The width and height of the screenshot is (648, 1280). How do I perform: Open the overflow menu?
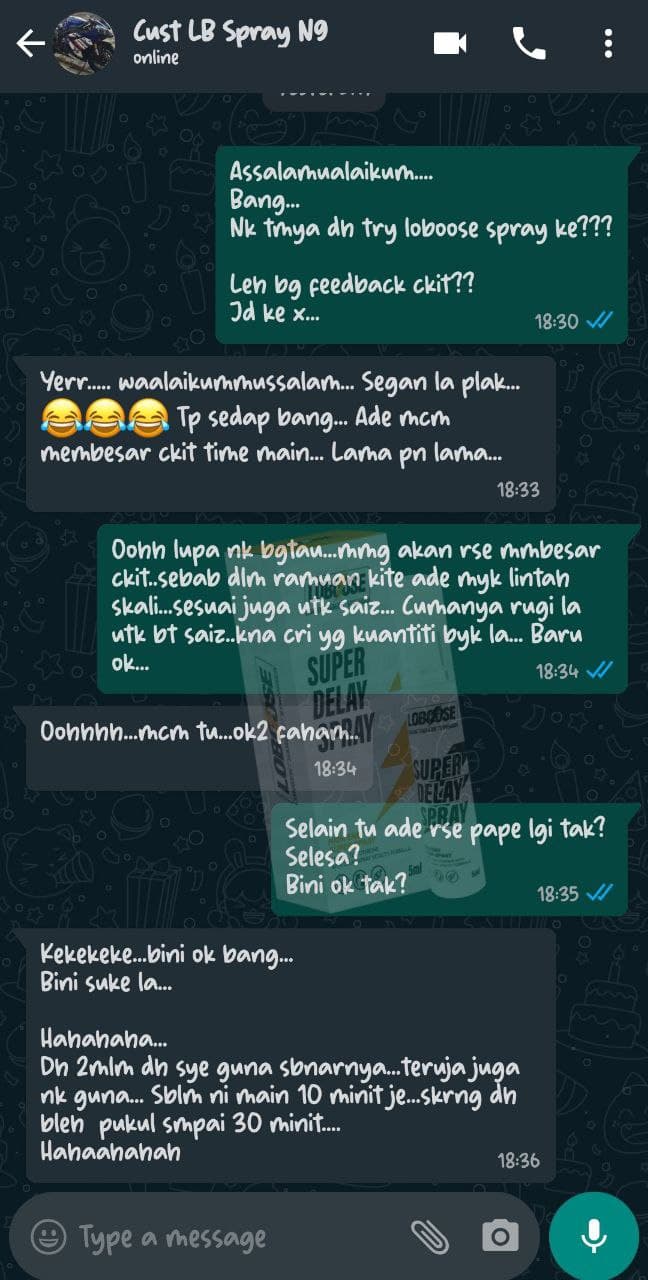click(x=608, y=43)
